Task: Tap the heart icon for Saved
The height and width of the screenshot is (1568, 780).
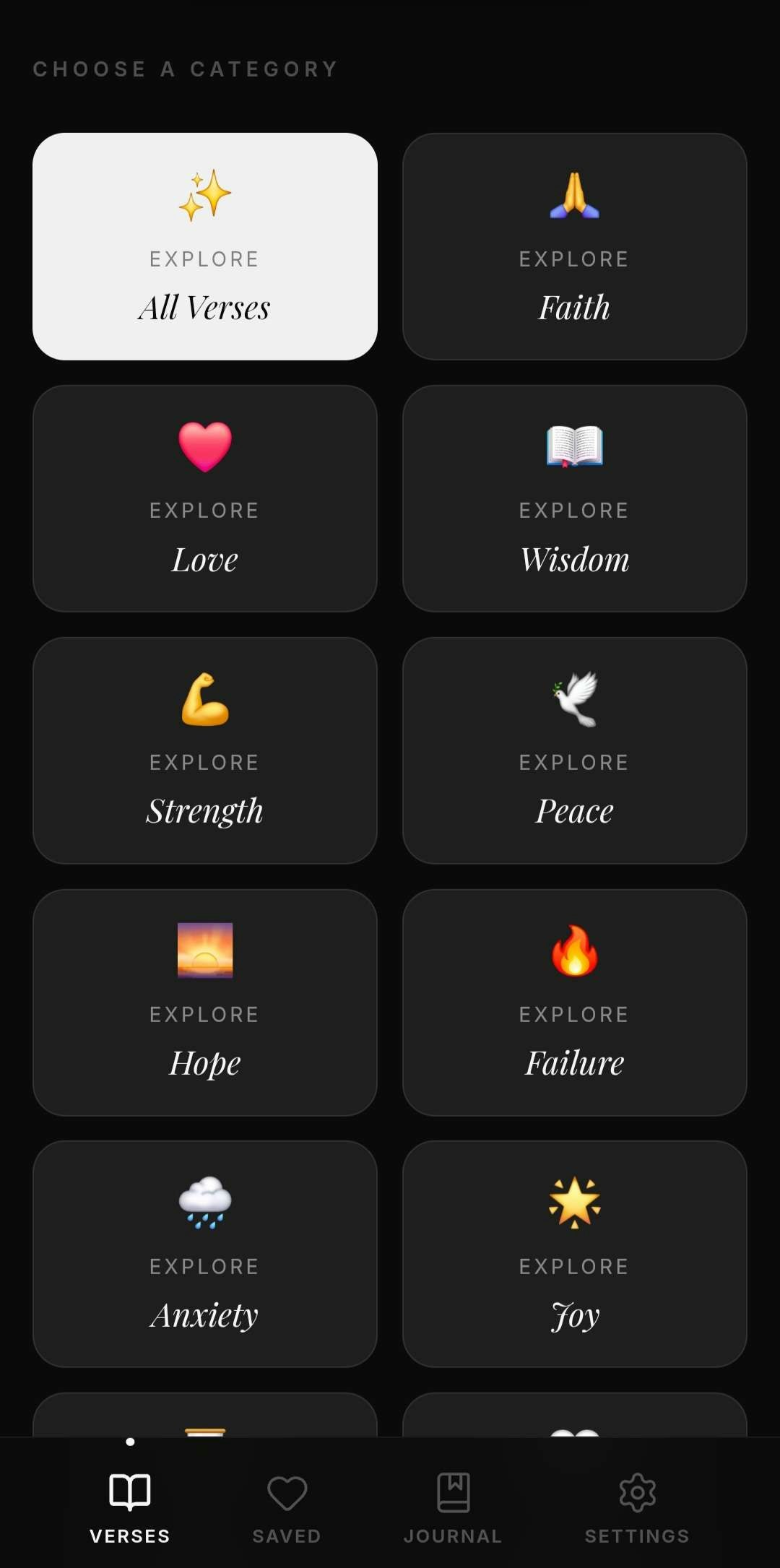Action: (287, 1489)
